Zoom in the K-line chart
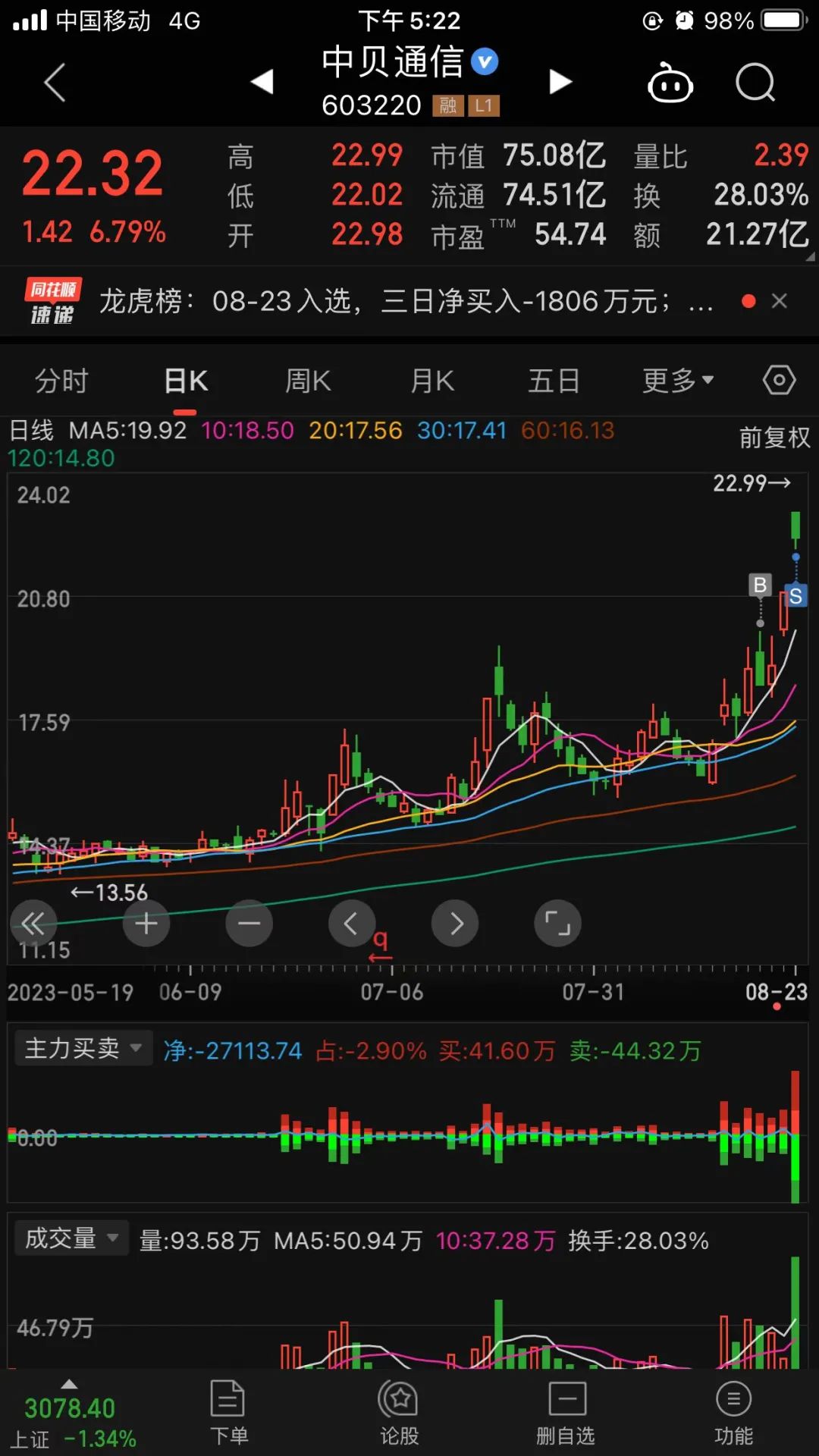819x1456 pixels. coord(146,923)
